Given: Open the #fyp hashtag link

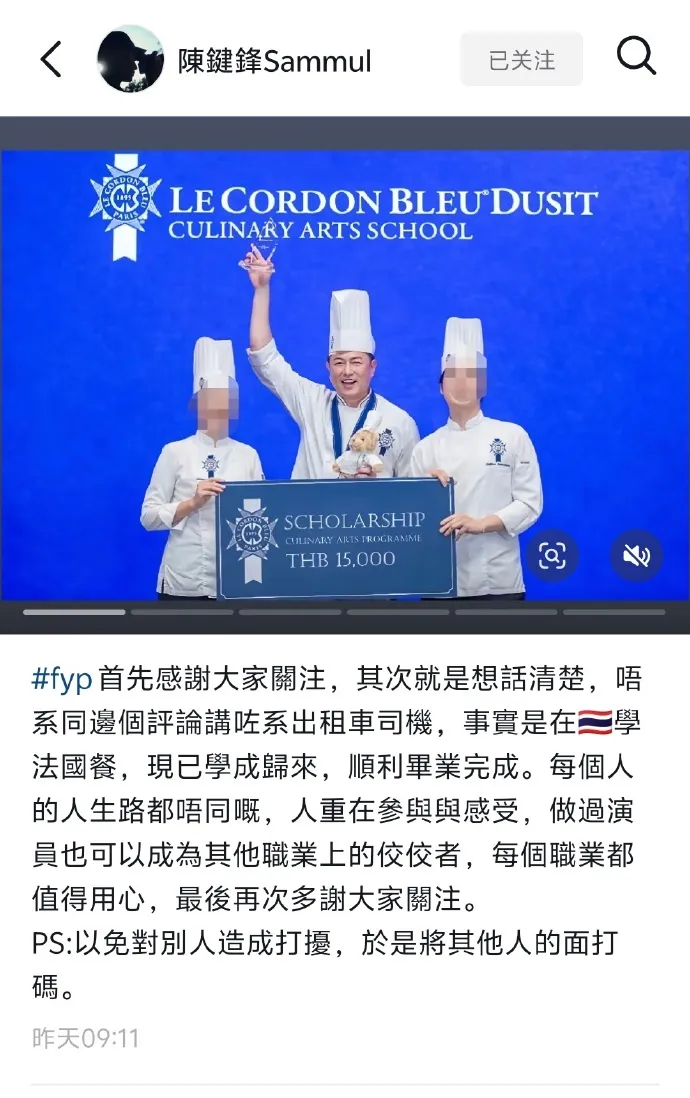Looking at the screenshot, I should (62, 679).
